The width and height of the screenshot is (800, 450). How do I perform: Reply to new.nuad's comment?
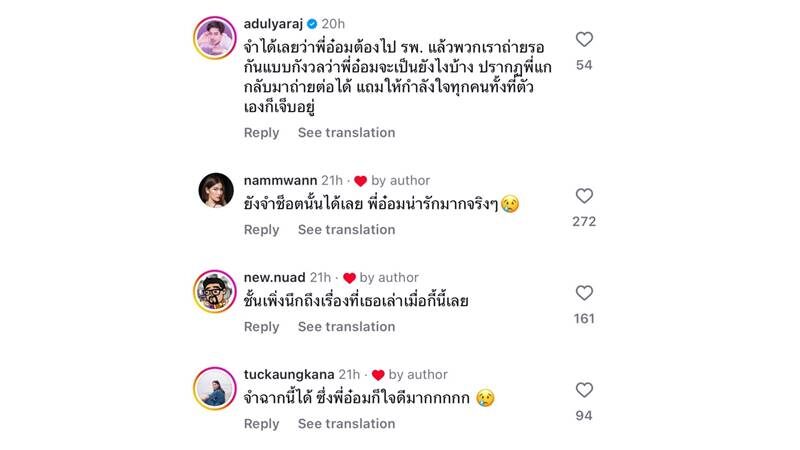pos(262,327)
